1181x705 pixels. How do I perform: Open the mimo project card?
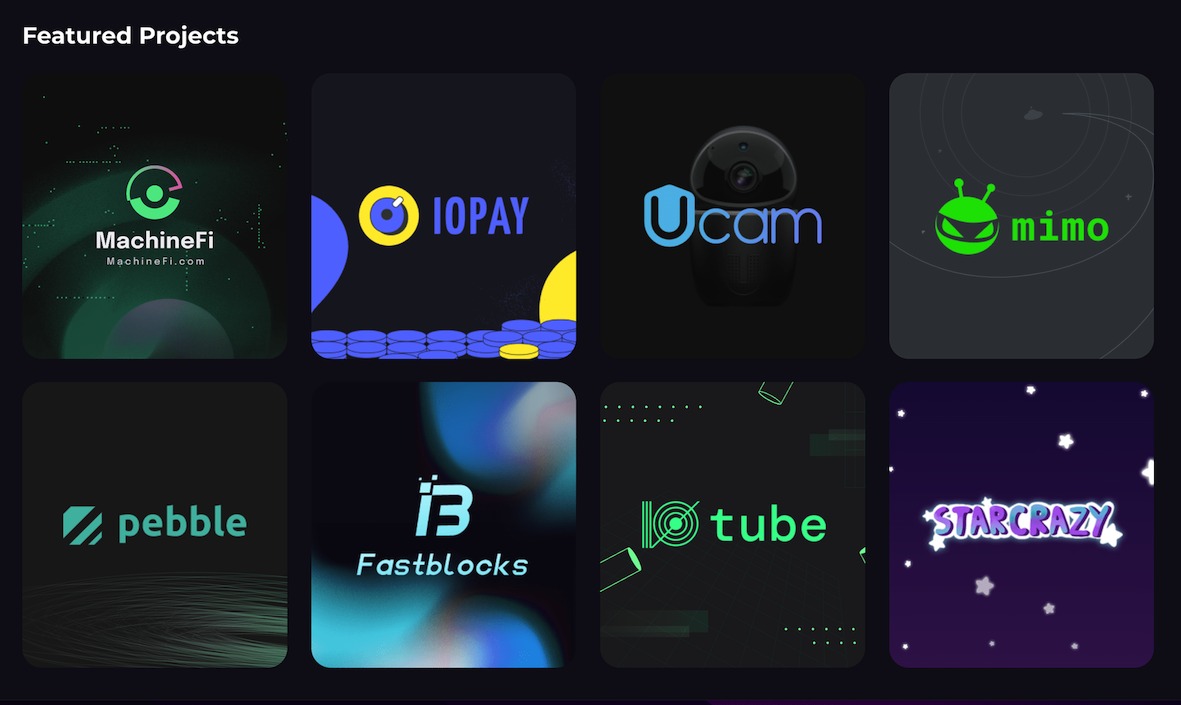click(x=1021, y=216)
